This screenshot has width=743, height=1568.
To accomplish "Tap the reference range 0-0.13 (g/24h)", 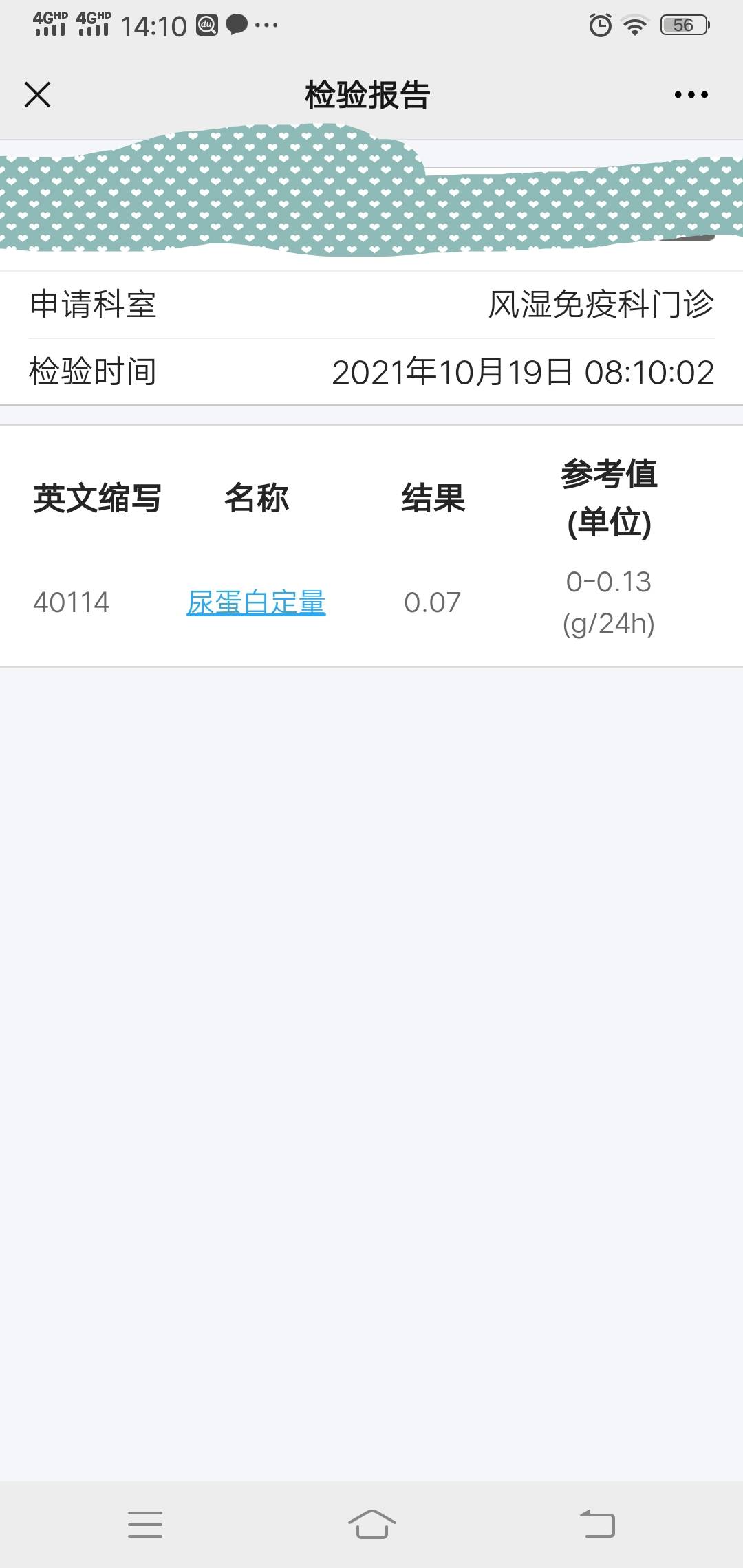I will coord(610,603).
